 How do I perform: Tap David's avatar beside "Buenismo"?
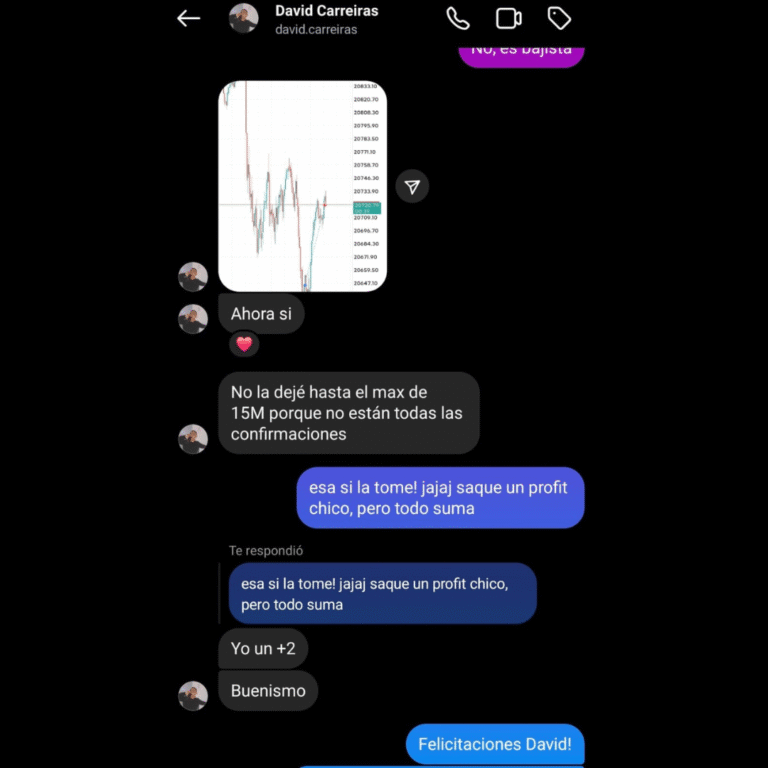tap(193, 695)
